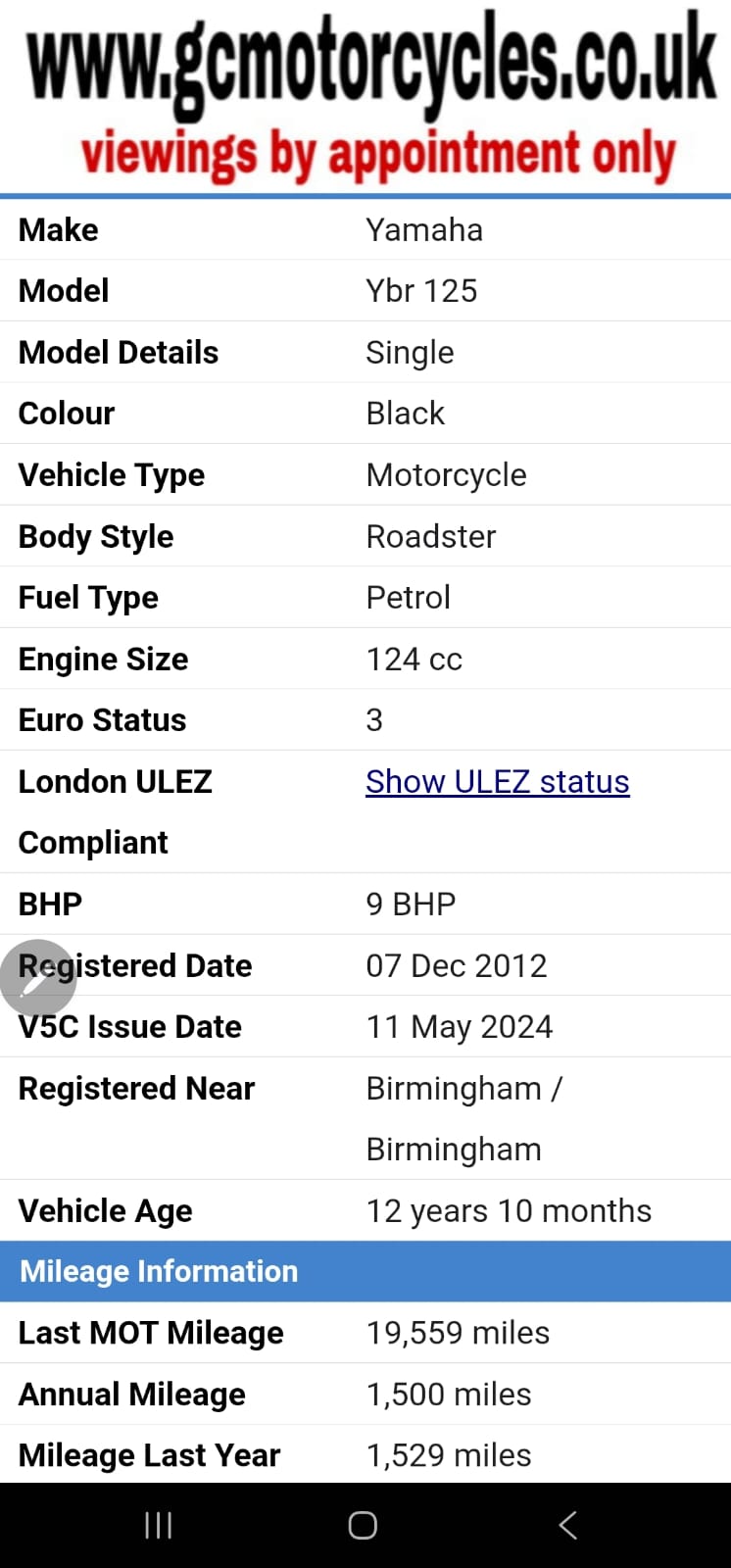
Task: Open the Show ULEZ status link
Action: click(497, 782)
